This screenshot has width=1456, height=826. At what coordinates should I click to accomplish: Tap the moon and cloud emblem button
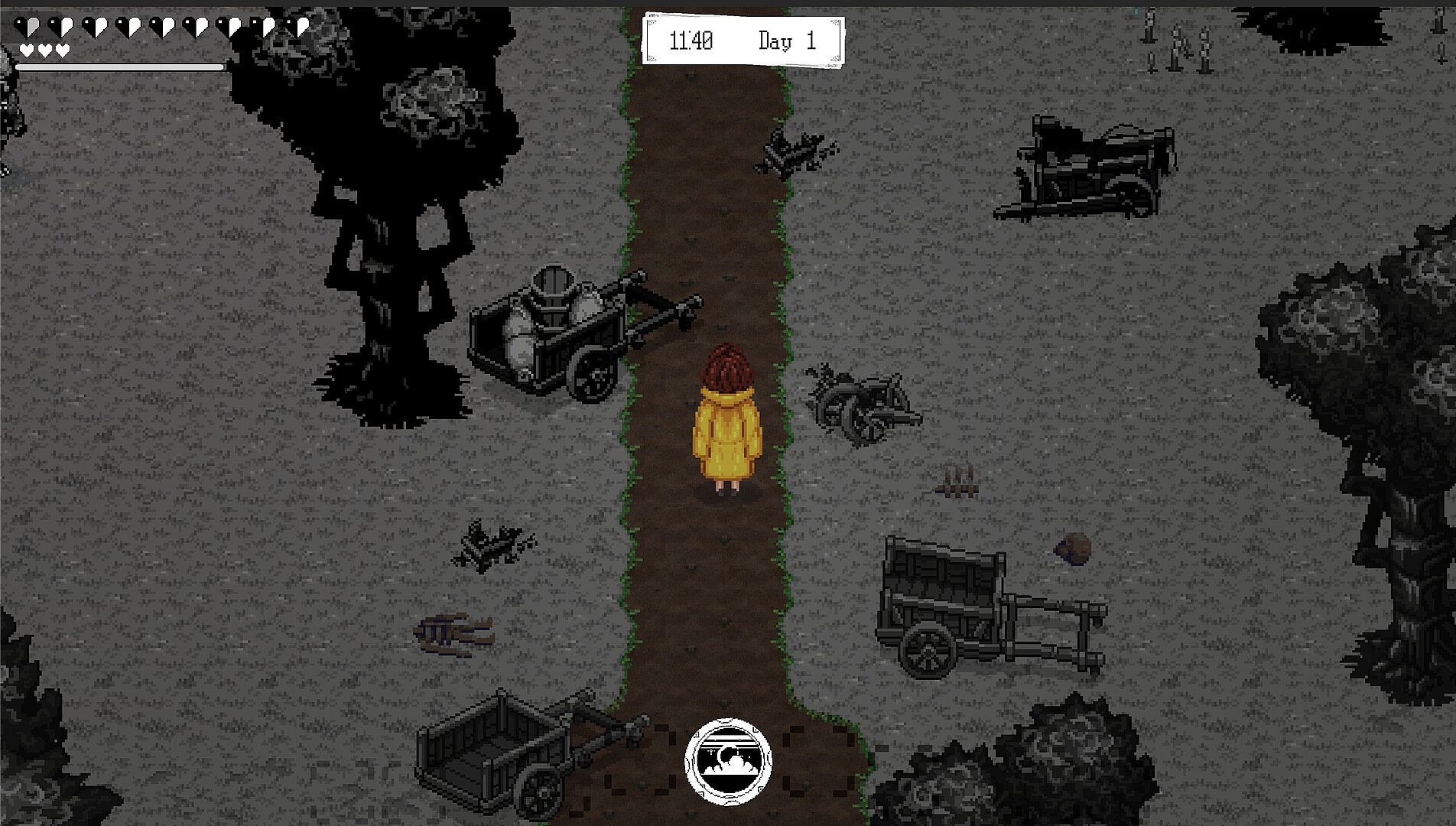pyautogui.click(x=728, y=761)
